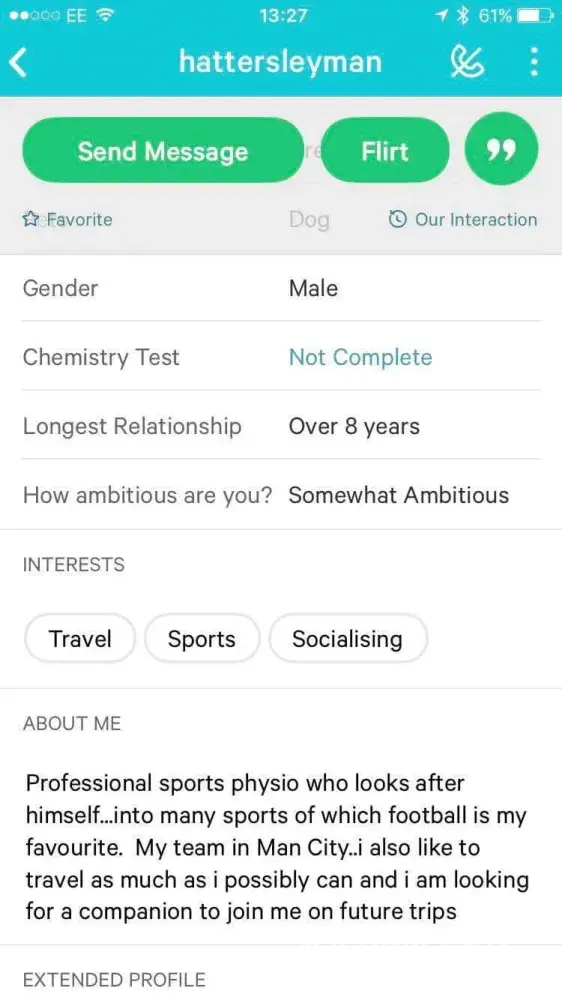Tap the phone call icon in header

click(x=466, y=62)
